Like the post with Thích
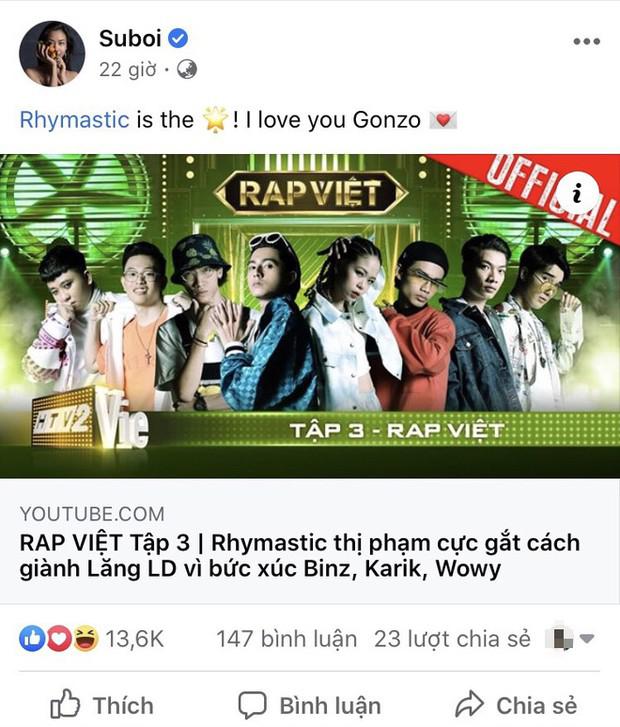The image size is (620, 727). click(x=101, y=704)
